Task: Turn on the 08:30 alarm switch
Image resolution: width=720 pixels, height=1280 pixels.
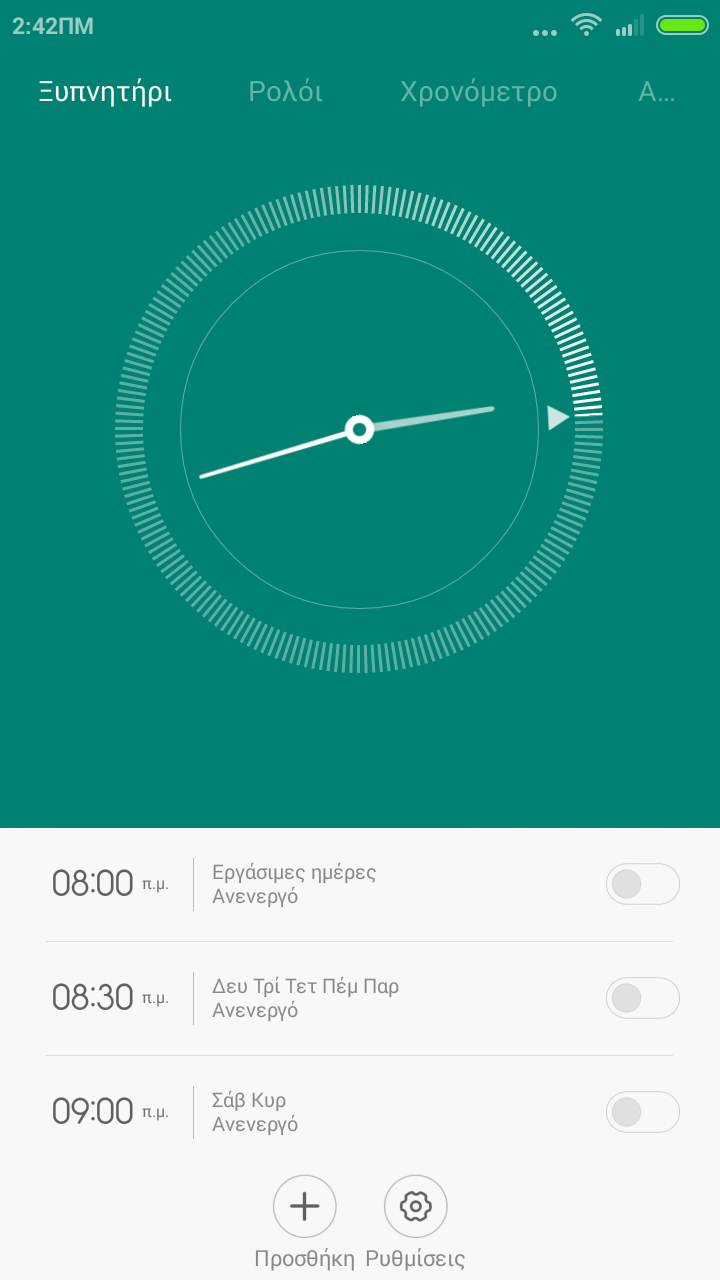Action: coord(642,998)
